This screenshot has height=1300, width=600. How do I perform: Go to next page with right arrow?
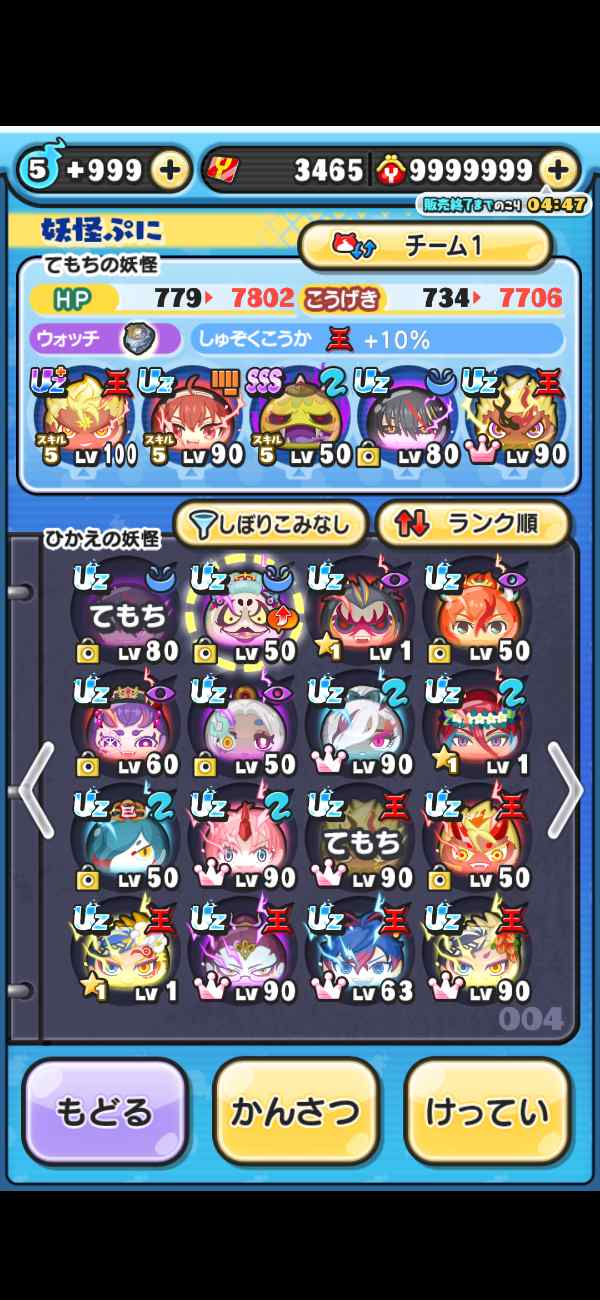(x=564, y=790)
